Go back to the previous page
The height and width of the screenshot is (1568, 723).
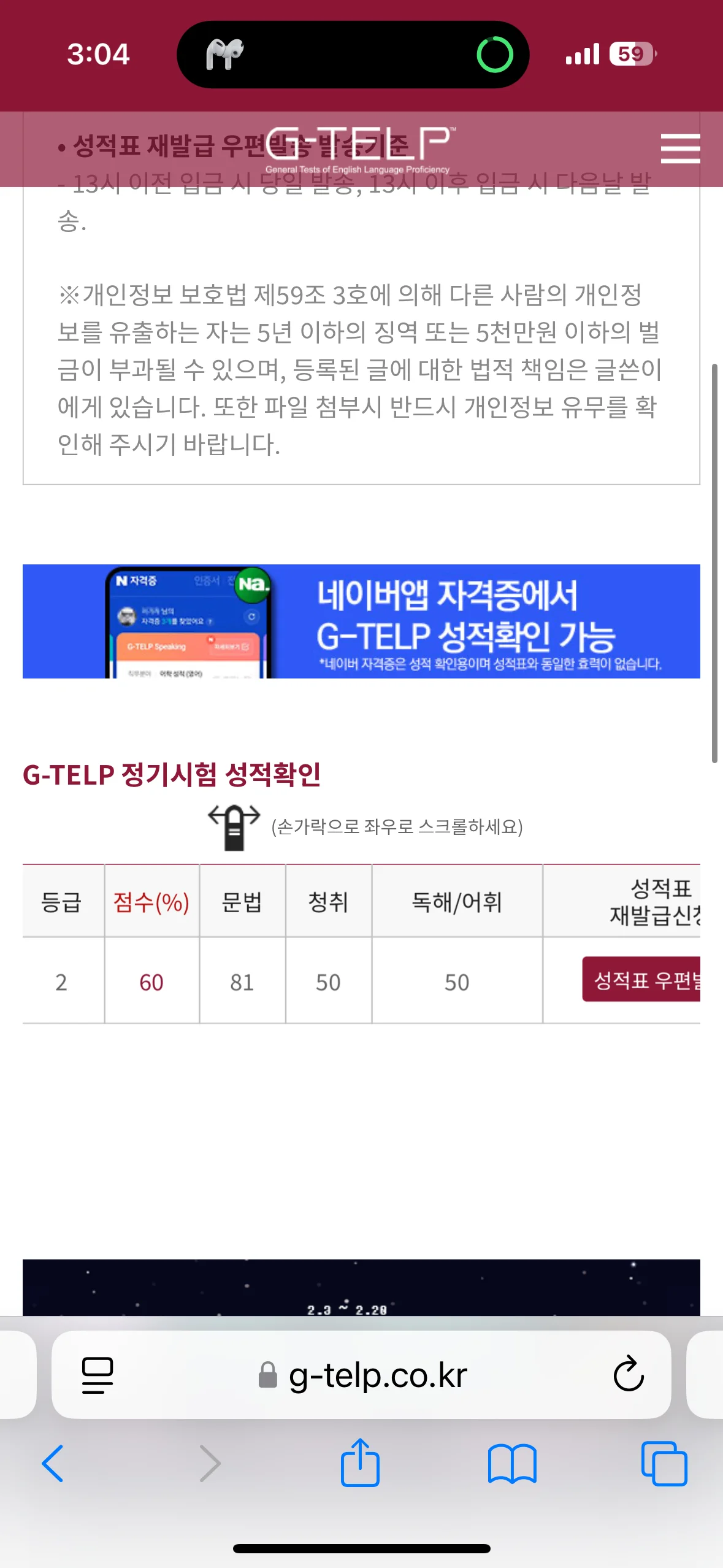pyautogui.click(x=53, y=1463)
